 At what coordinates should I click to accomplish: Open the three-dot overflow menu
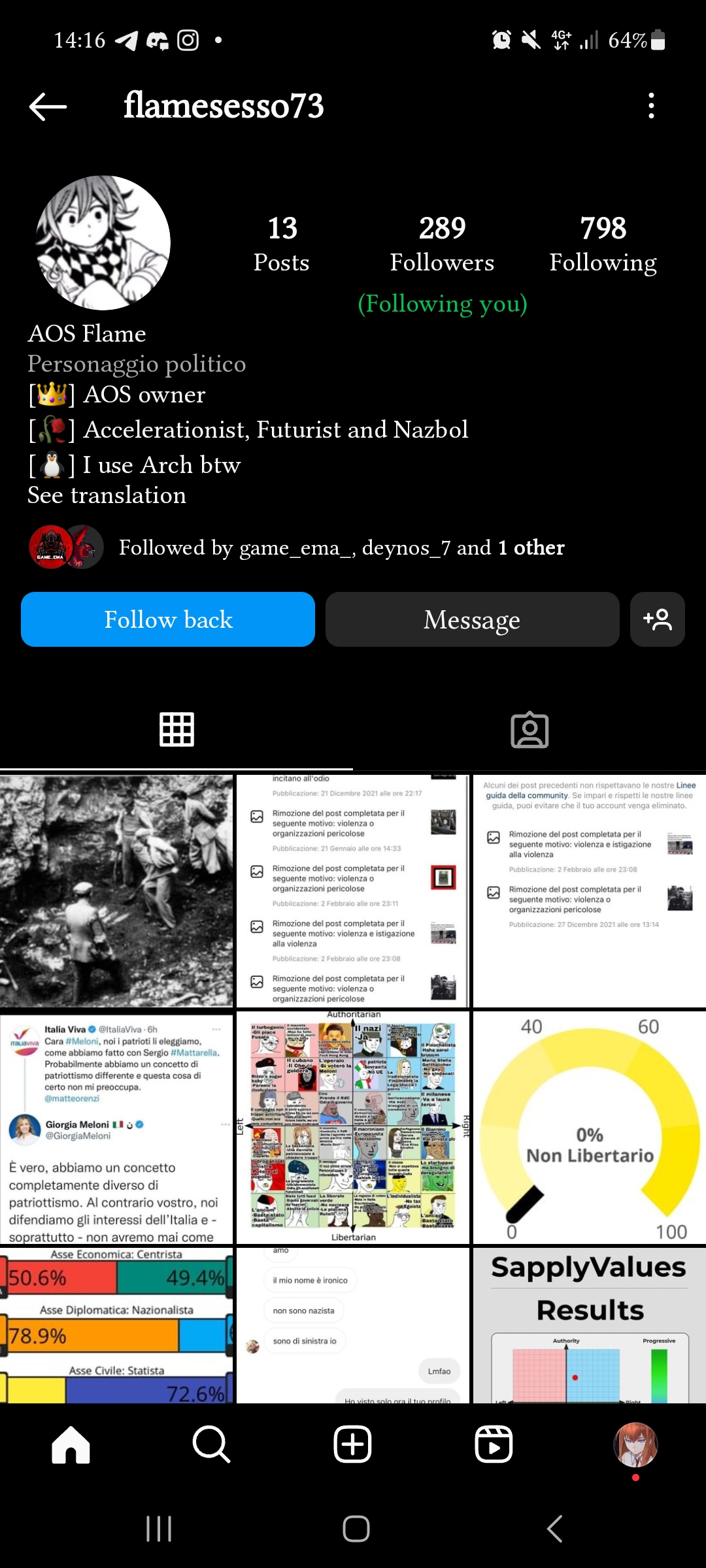pos(651,106)
